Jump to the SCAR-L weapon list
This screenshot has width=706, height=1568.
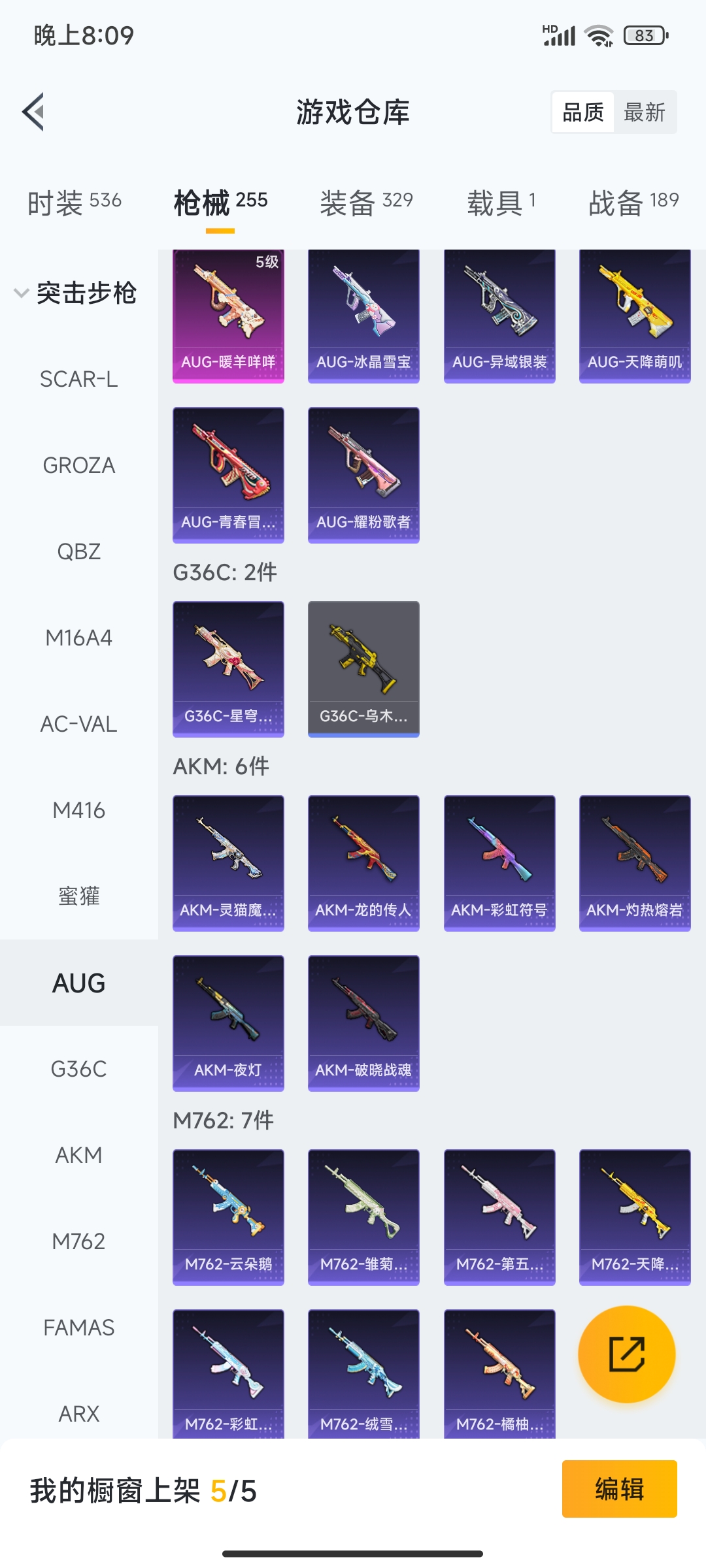[79, 379]
